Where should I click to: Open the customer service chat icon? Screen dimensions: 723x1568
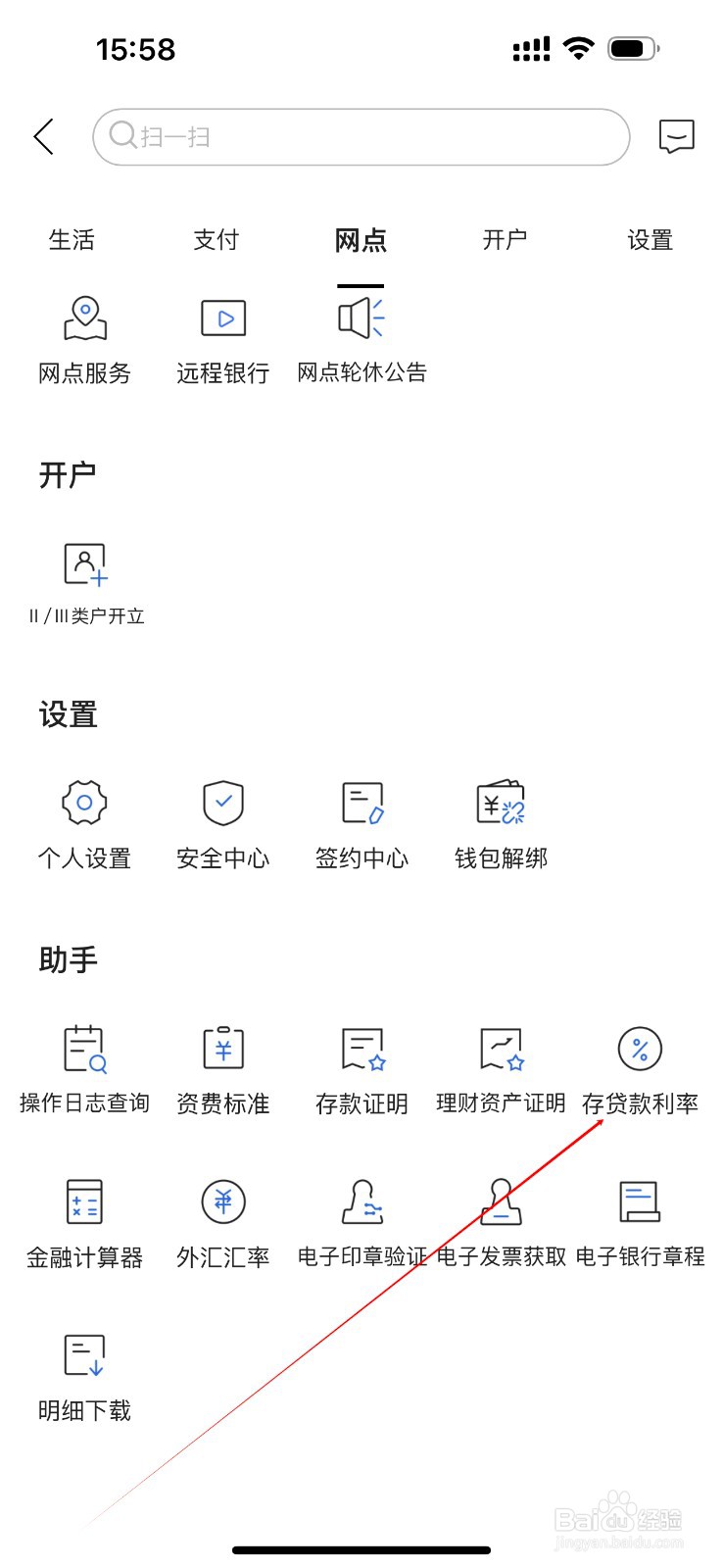pyautogui.click(x=676, y=137)
